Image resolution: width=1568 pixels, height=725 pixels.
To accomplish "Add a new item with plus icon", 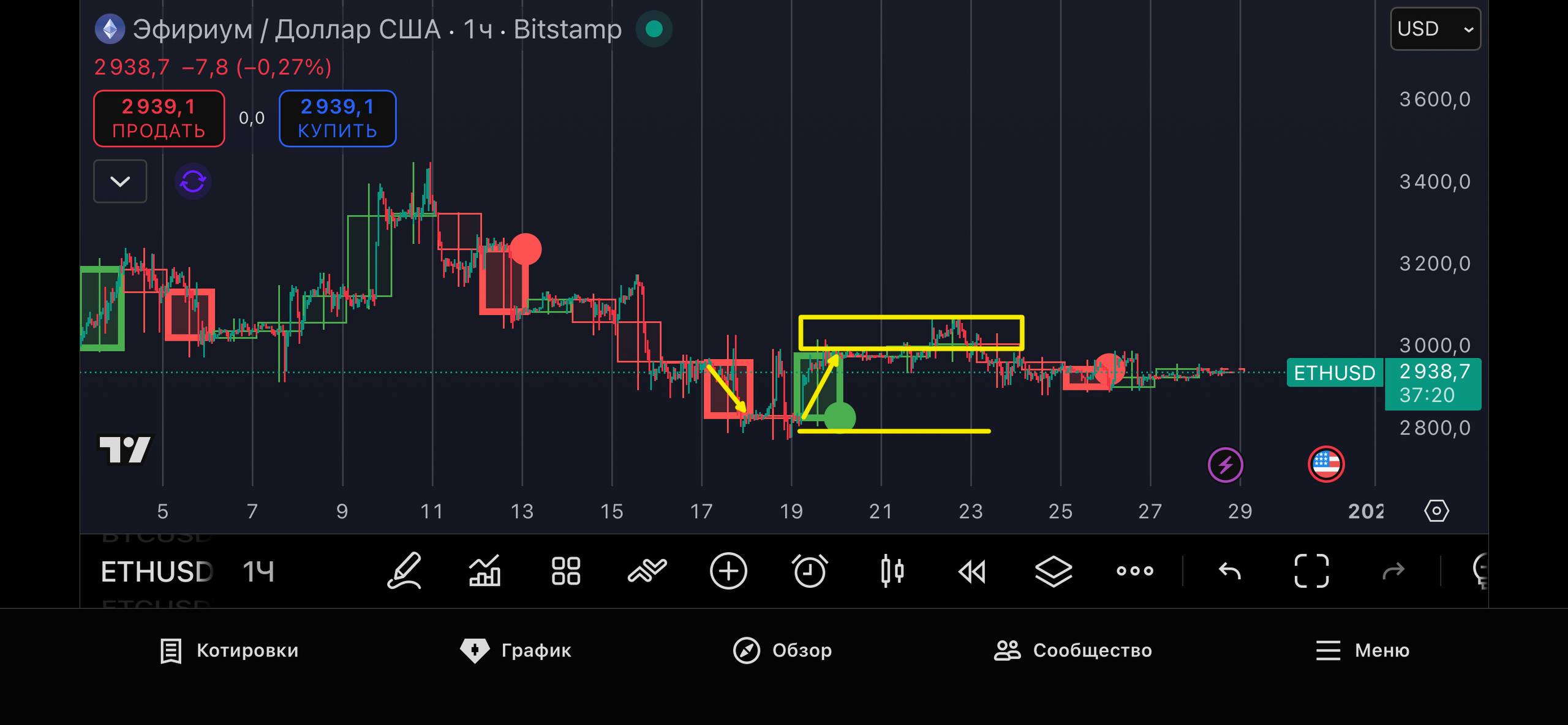I will pyautogui.click(x=728, y=571).
